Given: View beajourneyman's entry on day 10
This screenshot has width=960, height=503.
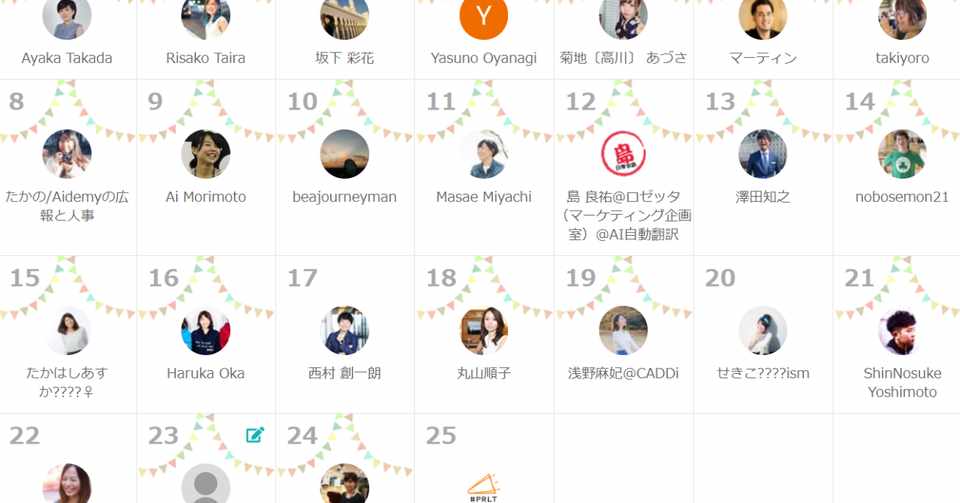Looking at the screenshot, I should pyautogui.click(x=345, y=197).
